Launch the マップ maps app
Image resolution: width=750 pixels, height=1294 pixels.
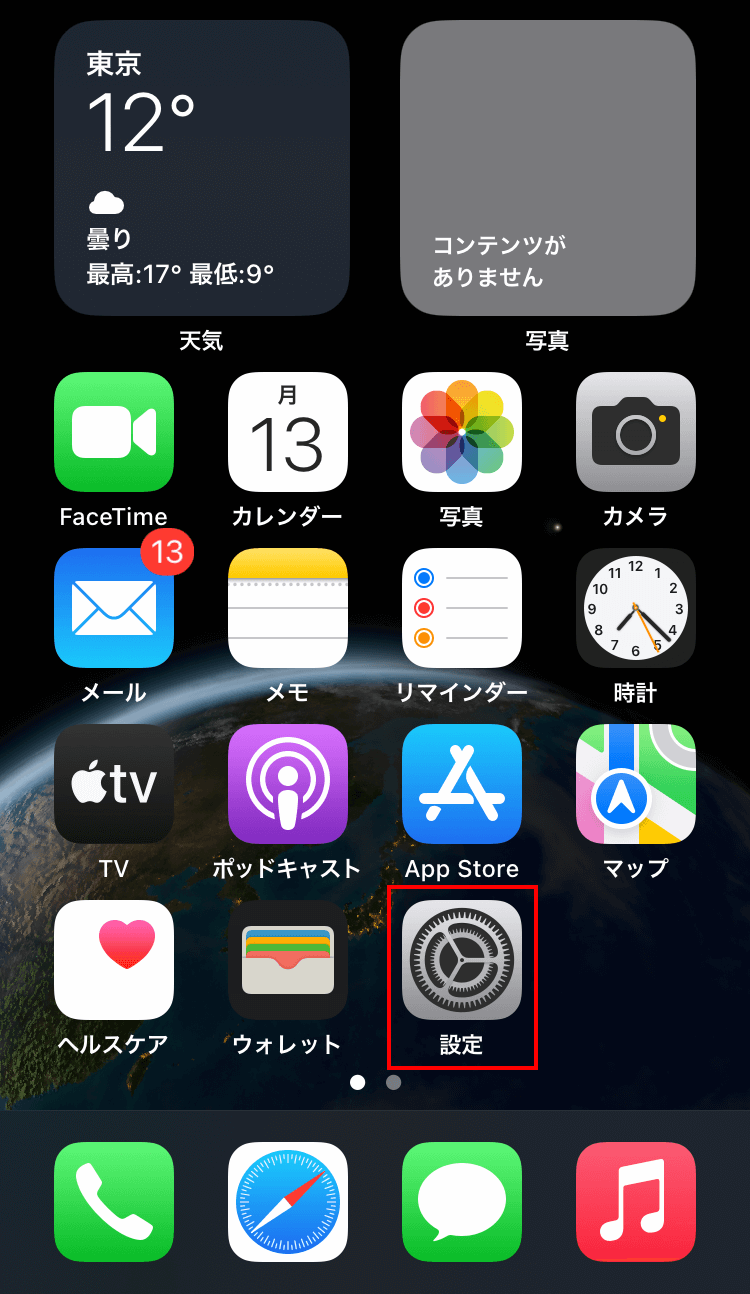[636, 784]
